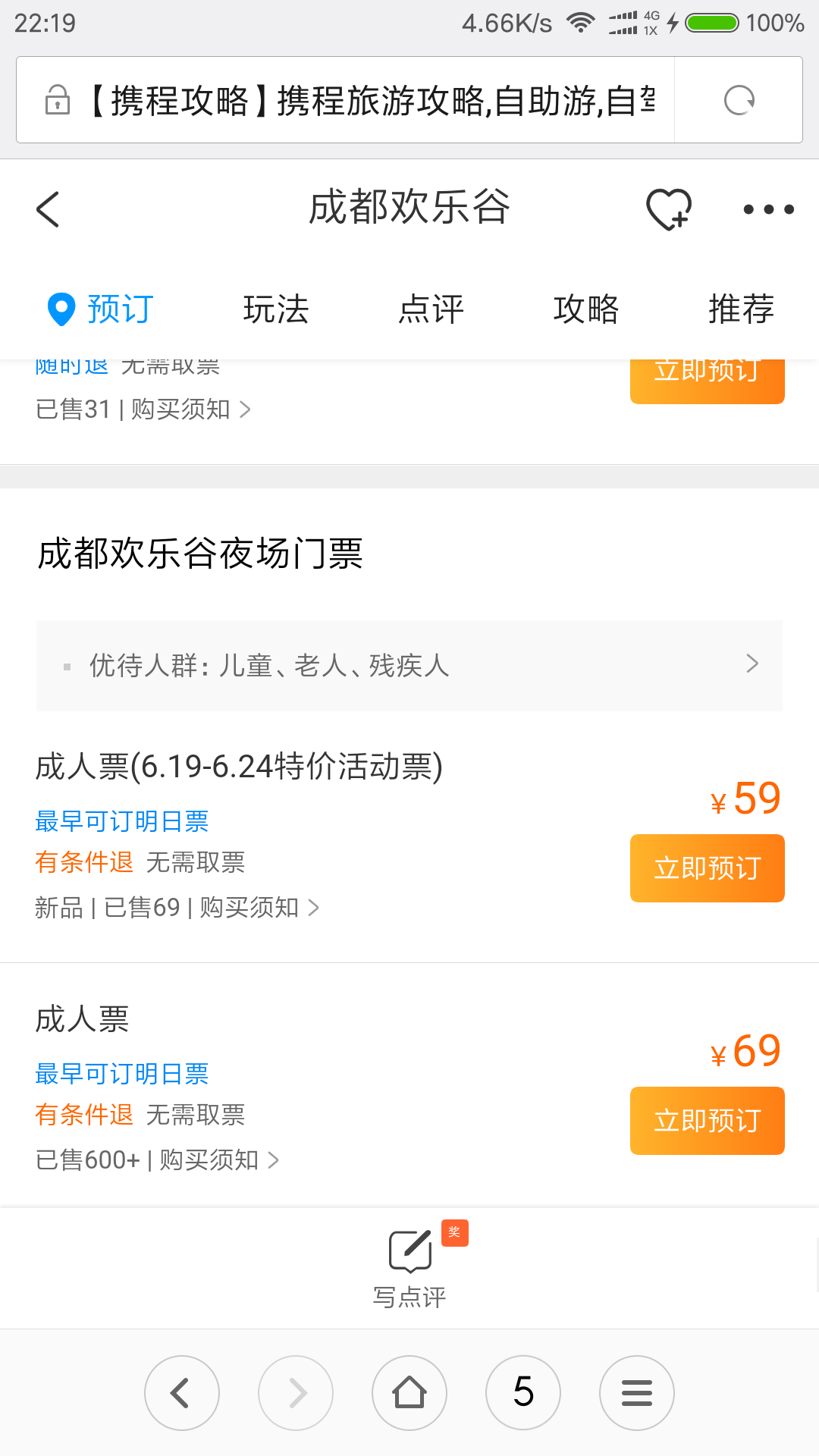Image resolution: width=819 pixels, height=1456 pixels.
Task: Open 购买须知 under 已售600+
Action: pos(219,1160)
